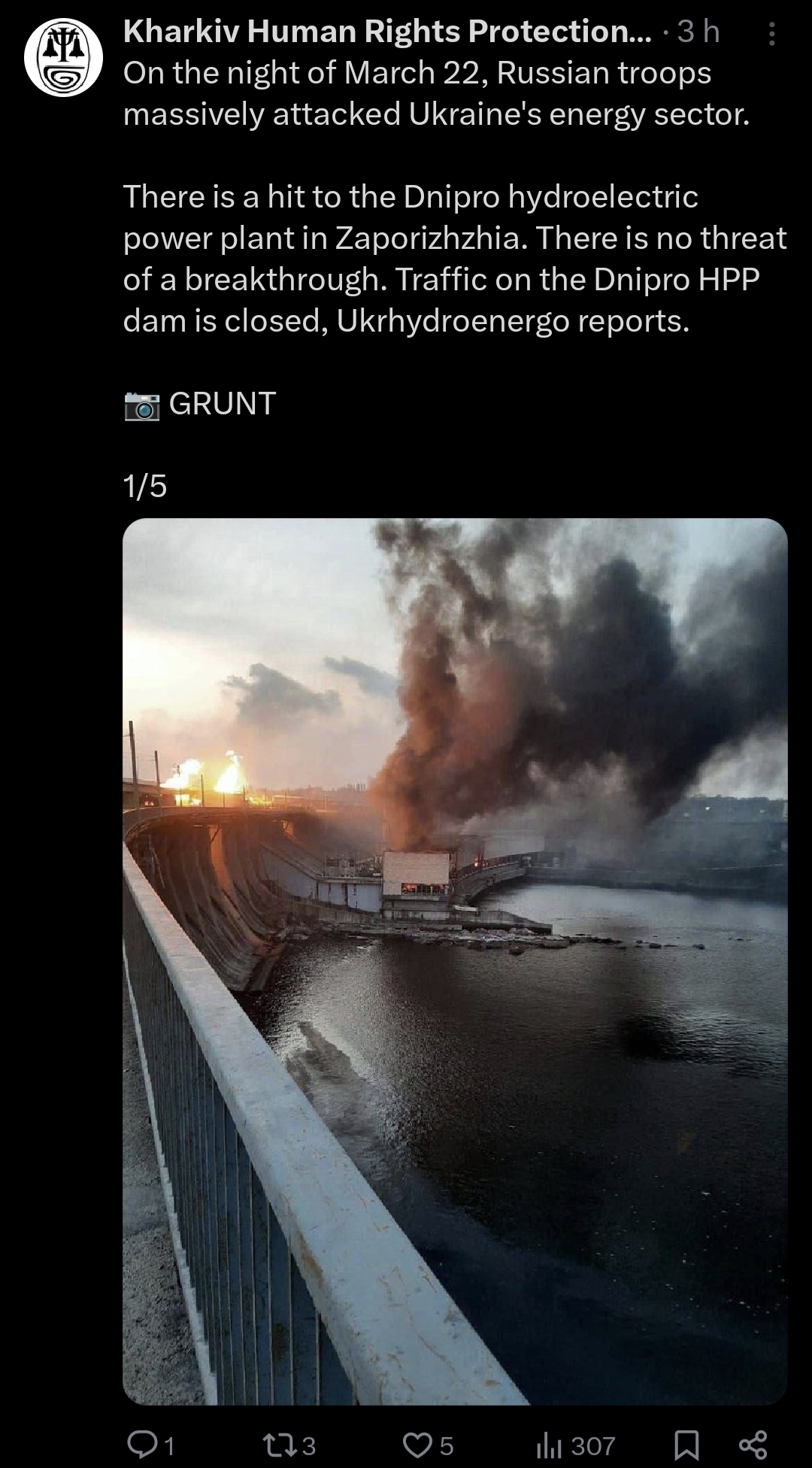The height and width of the screenshot is (1468, 812).
Task: Open Kharkiv Human Rights Protection profile avatar
Action: (63, 58)
